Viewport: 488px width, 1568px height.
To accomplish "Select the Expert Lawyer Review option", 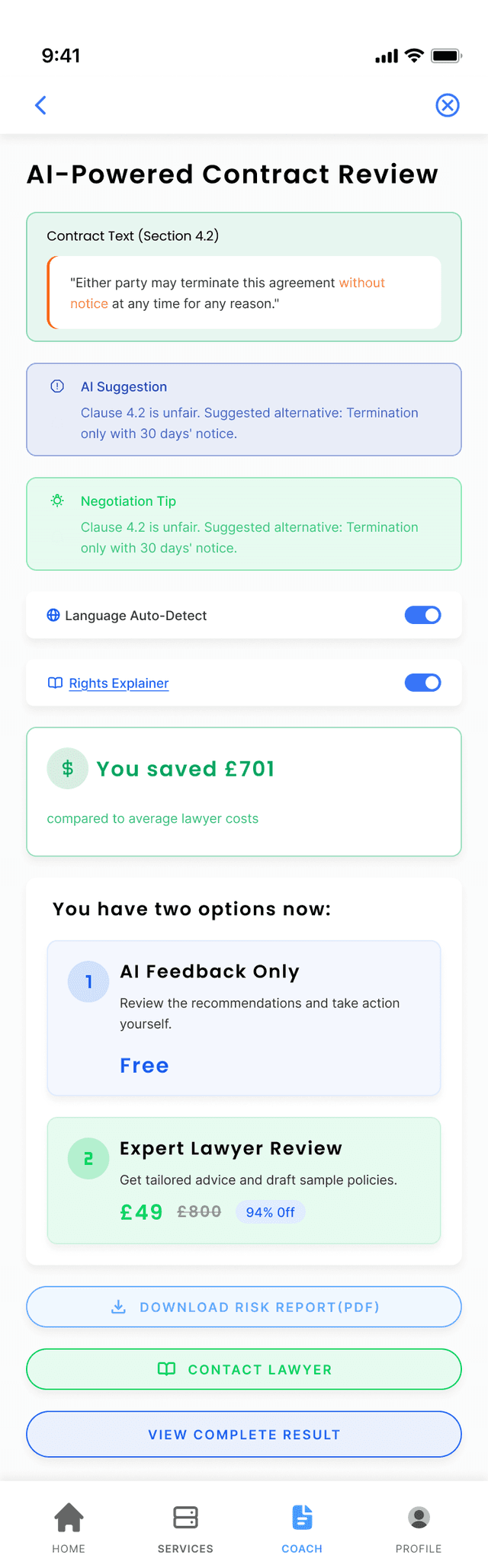I will 244,1179.
